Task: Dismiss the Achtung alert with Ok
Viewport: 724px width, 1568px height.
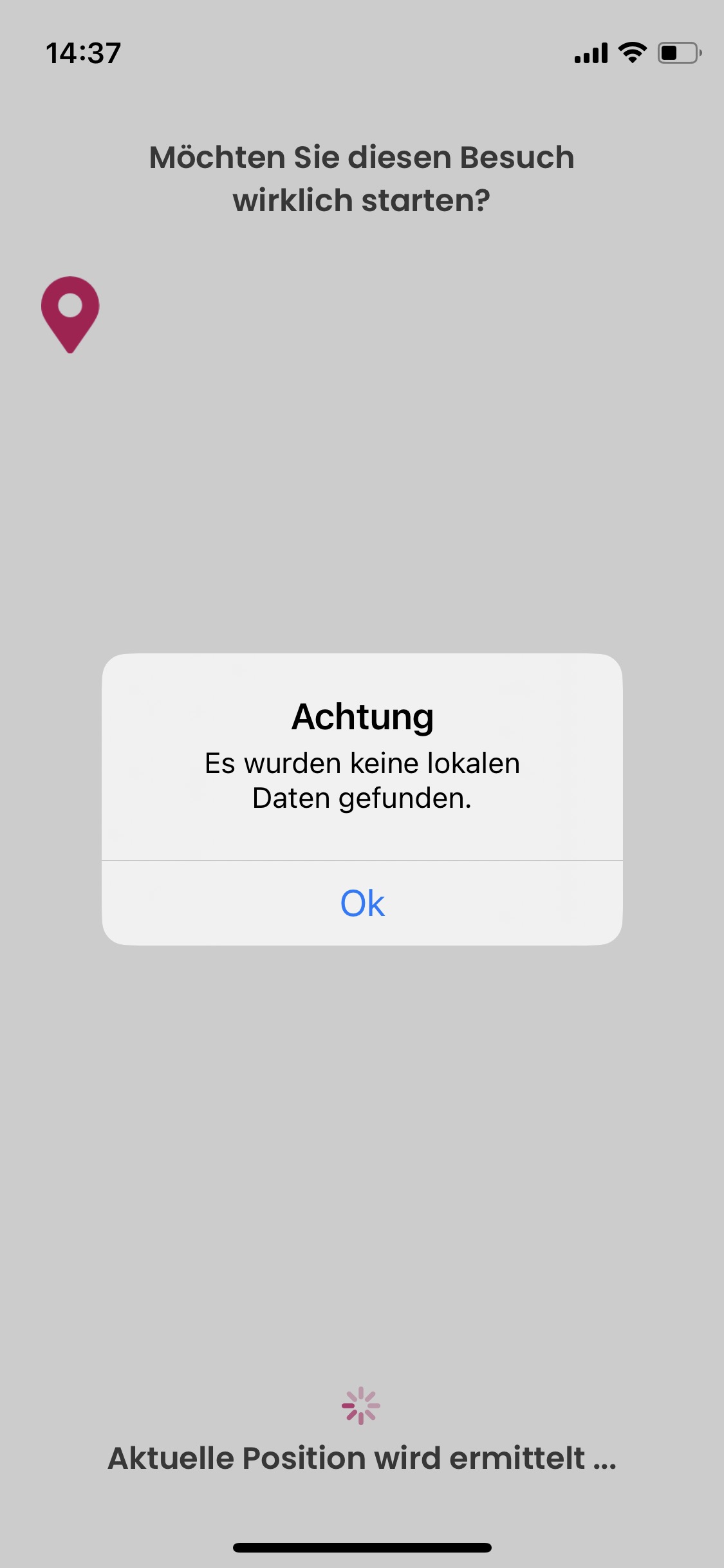Action: (362, 903)
